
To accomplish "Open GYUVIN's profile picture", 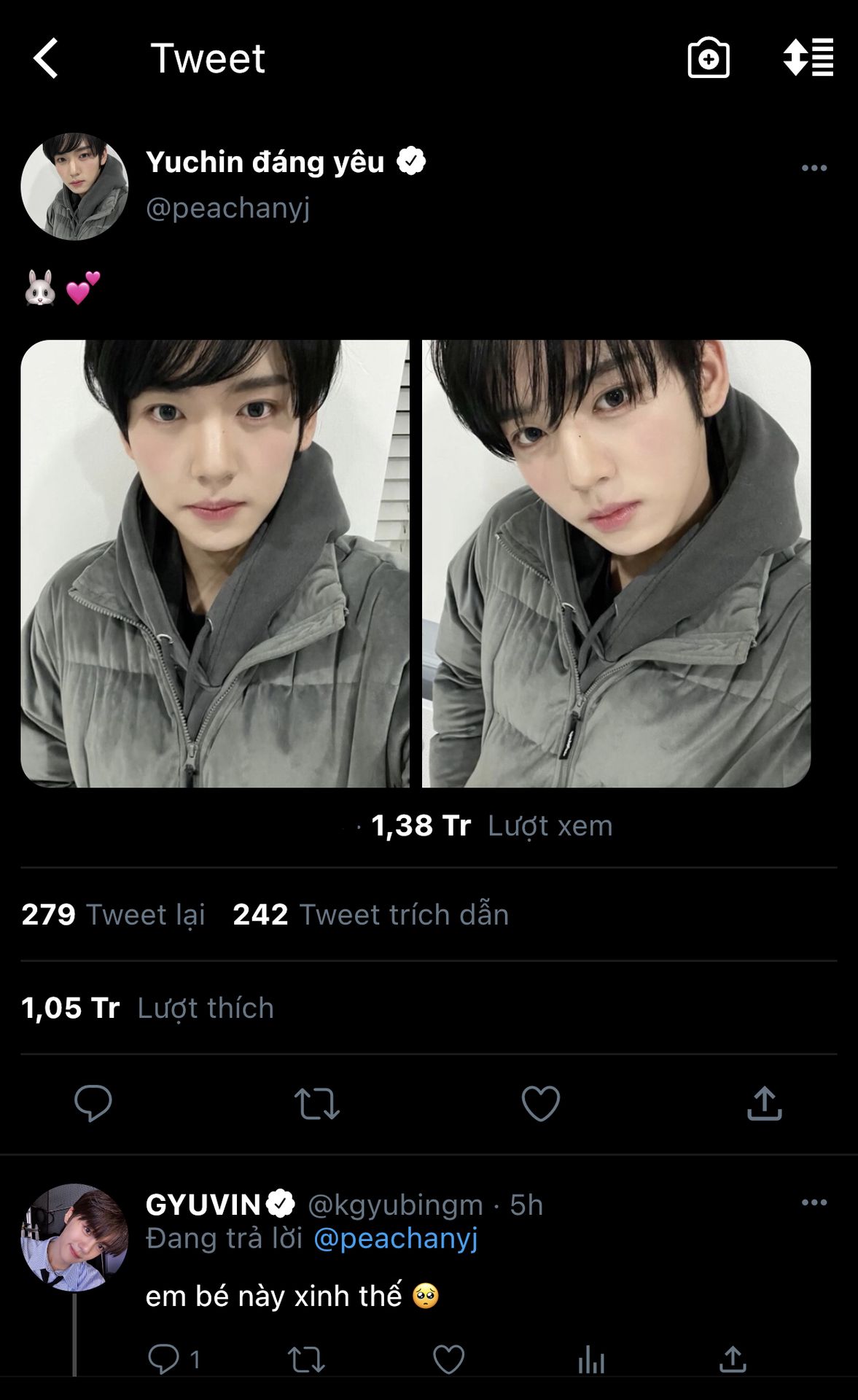I will click(x=74, y=1237).
